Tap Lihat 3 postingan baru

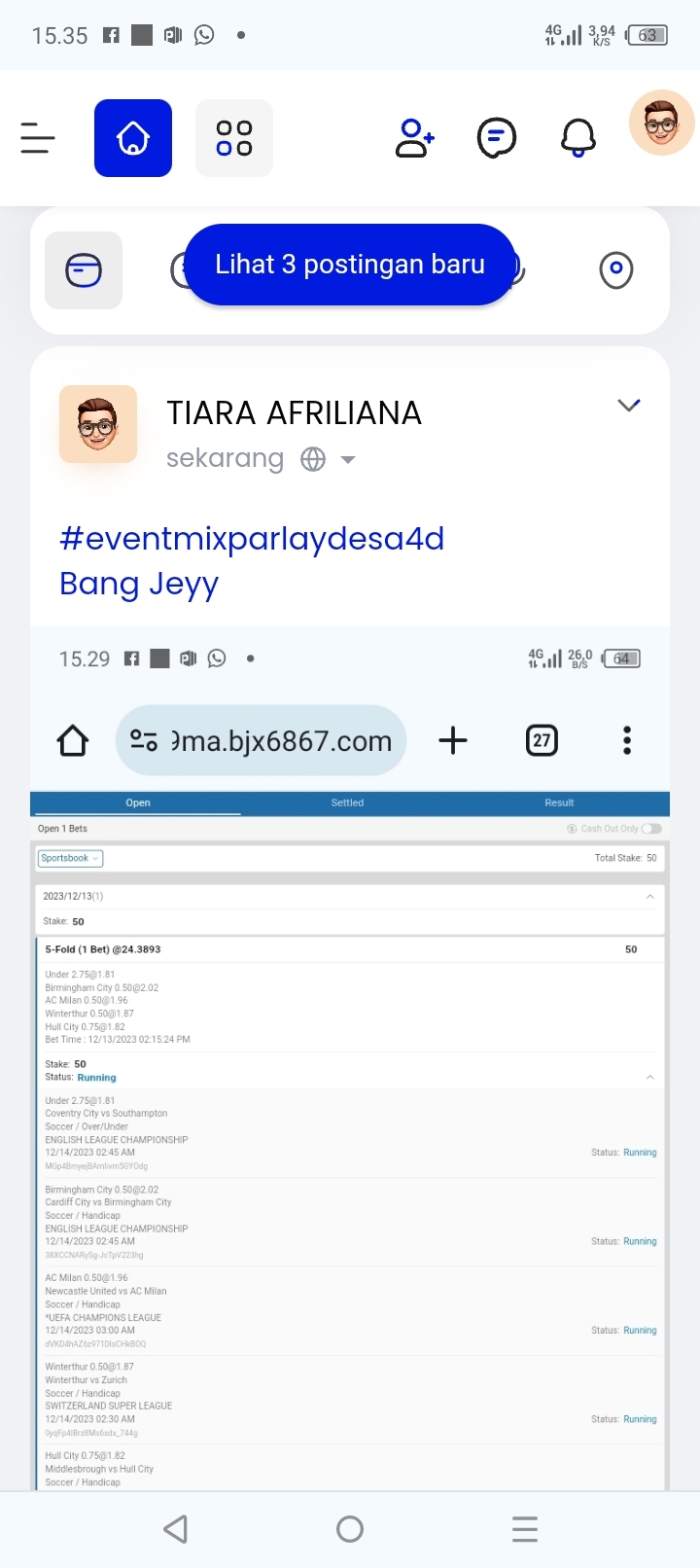tap(350, 265)
